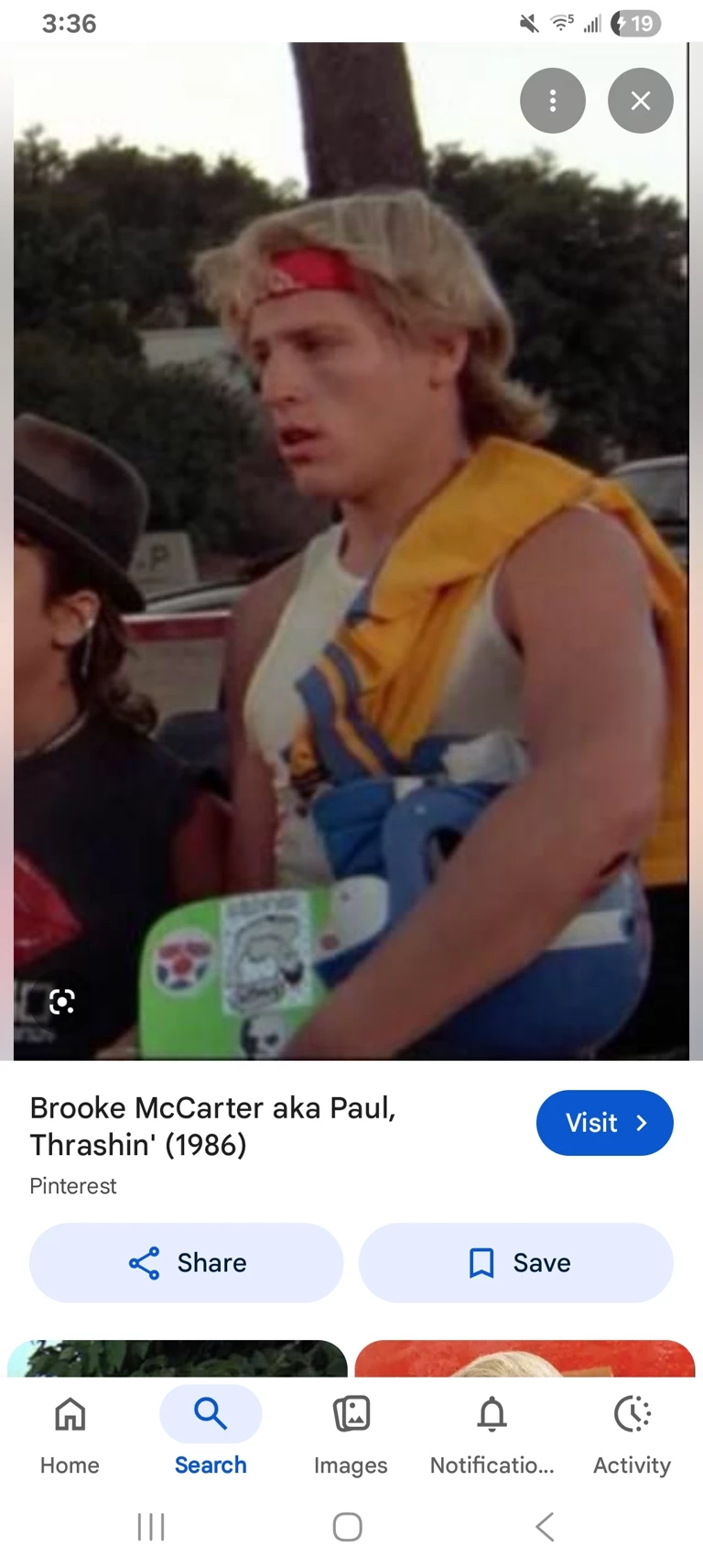Tap the system back button
This screenshot has width=703, height=1568.
545,1527
